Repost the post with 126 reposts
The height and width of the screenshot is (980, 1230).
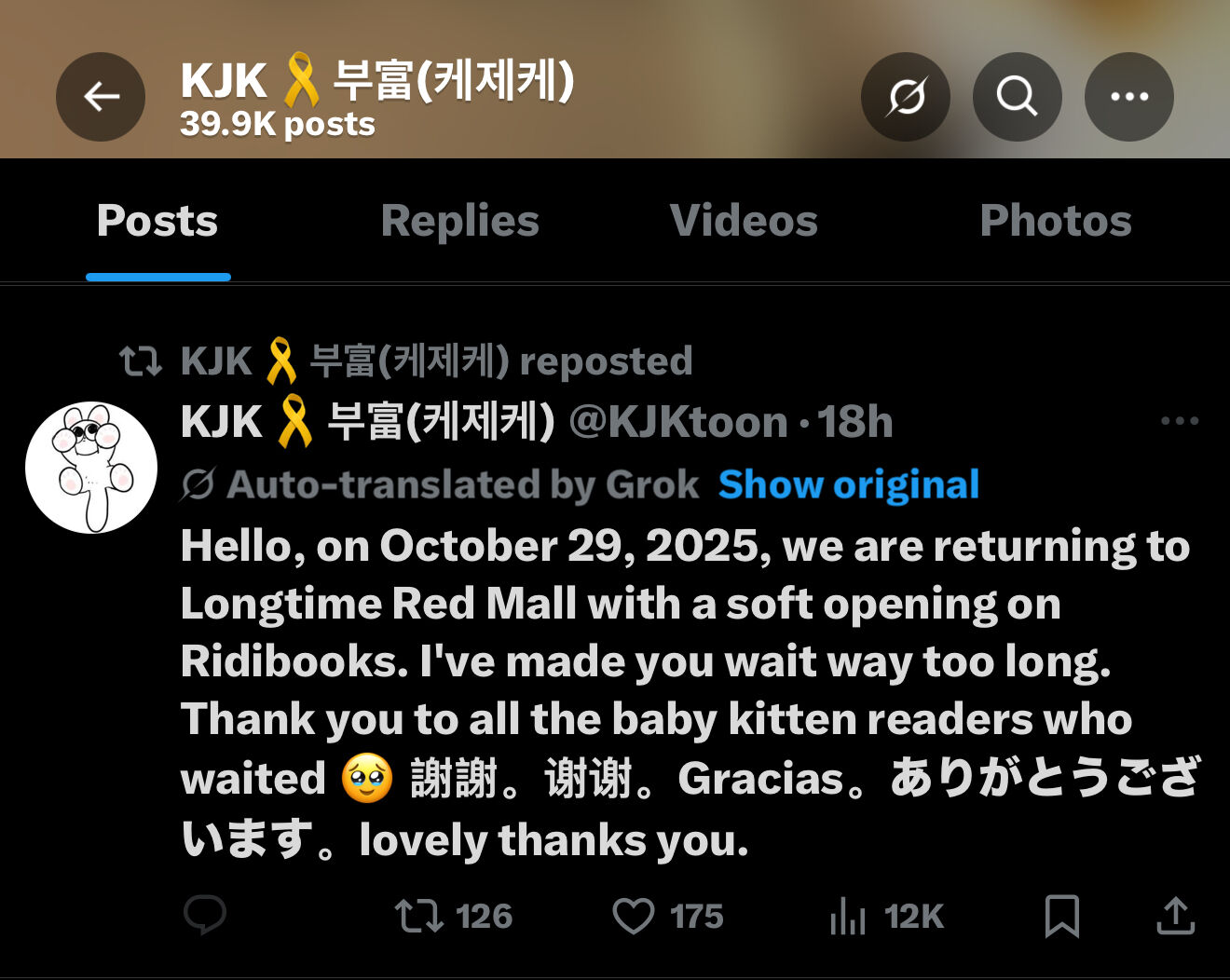tap(419, 916)
